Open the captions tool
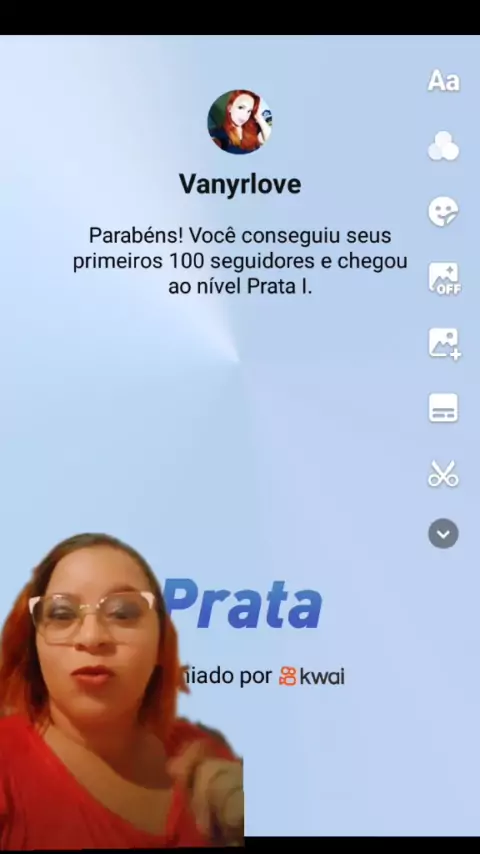Viewport: 480px width, 854px height. click(x=443, y=408)
